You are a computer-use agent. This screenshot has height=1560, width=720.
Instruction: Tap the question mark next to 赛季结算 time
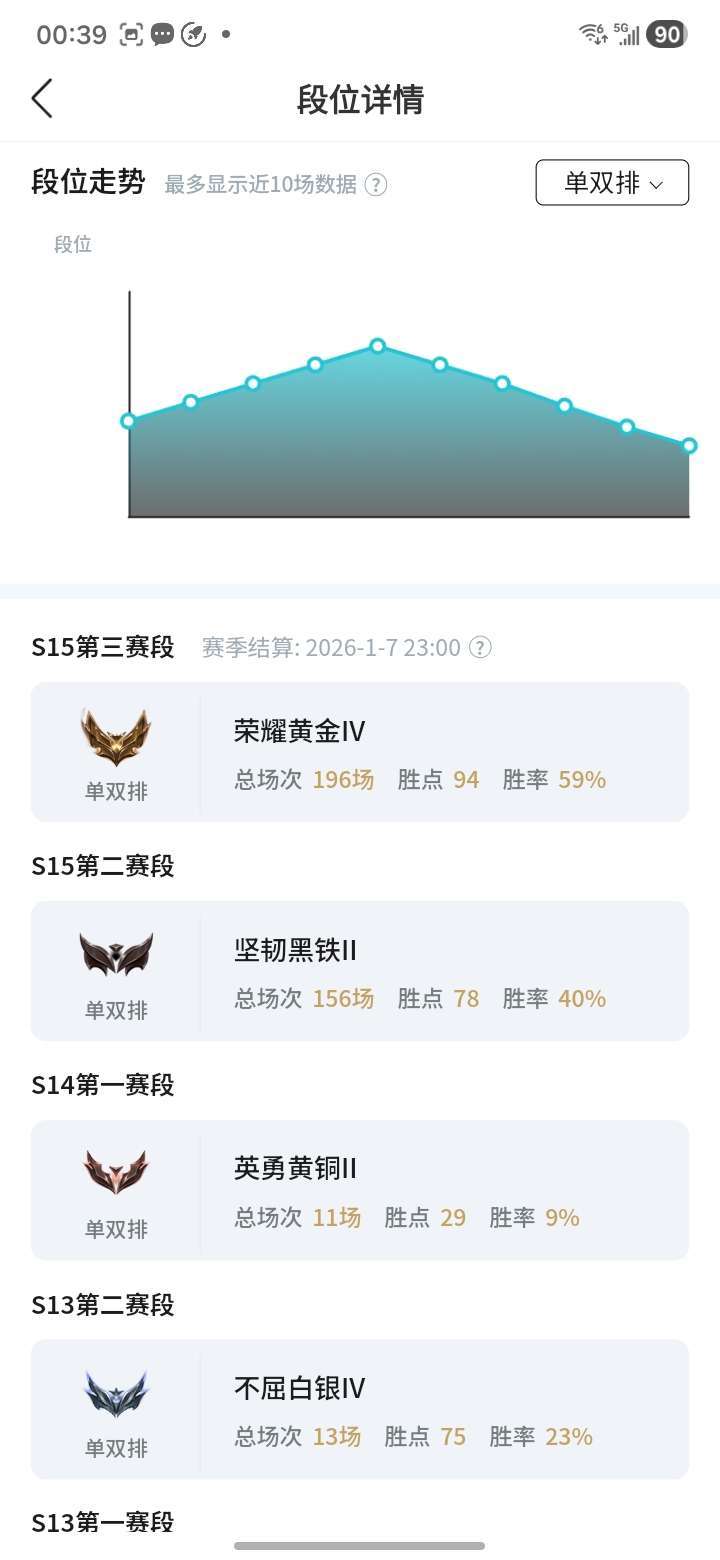(x=481, y=648)
